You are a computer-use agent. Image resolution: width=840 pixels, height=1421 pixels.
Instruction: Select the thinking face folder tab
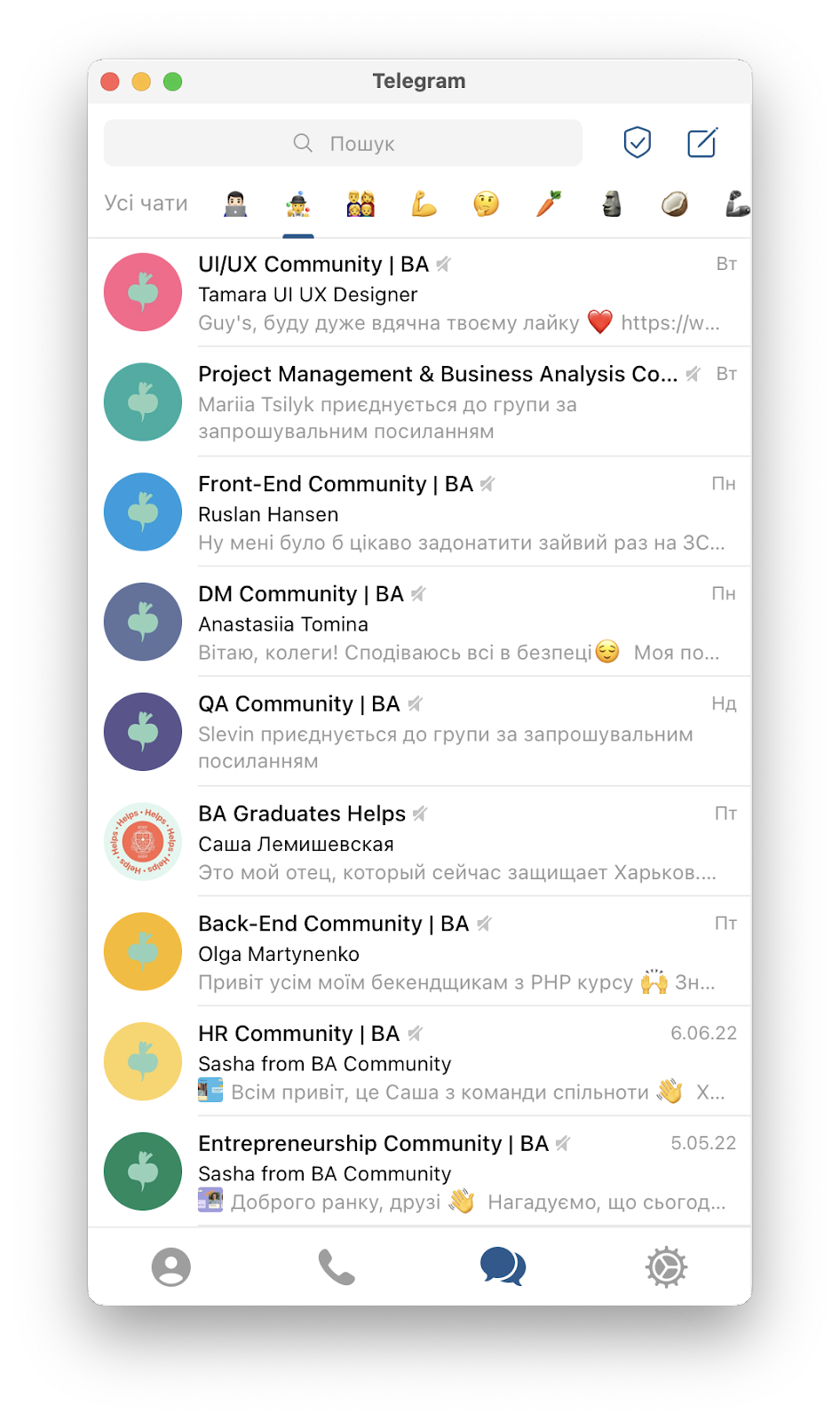click(486, 203)
